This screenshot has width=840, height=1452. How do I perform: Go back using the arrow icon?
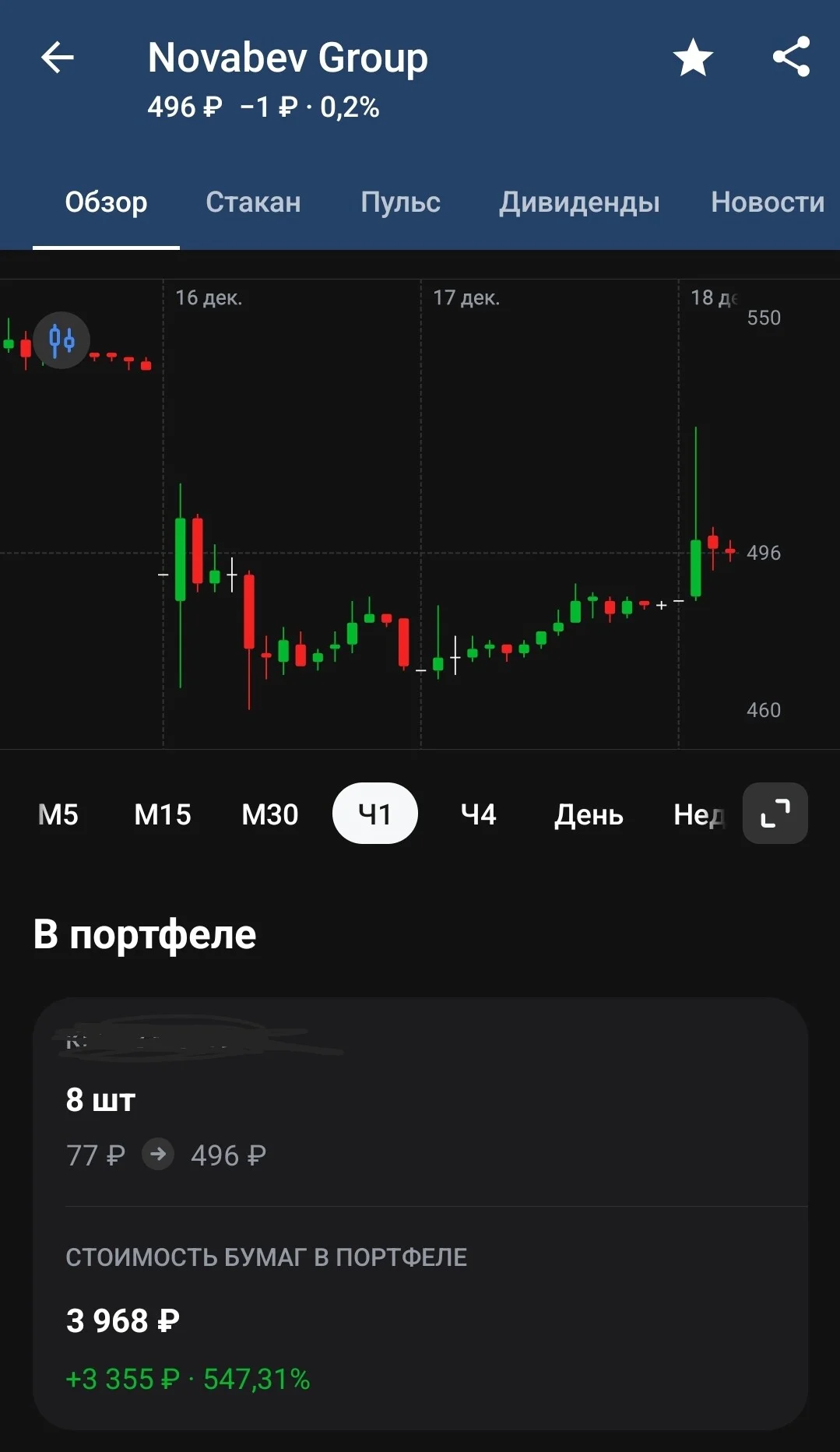click(x=58, y=58)
